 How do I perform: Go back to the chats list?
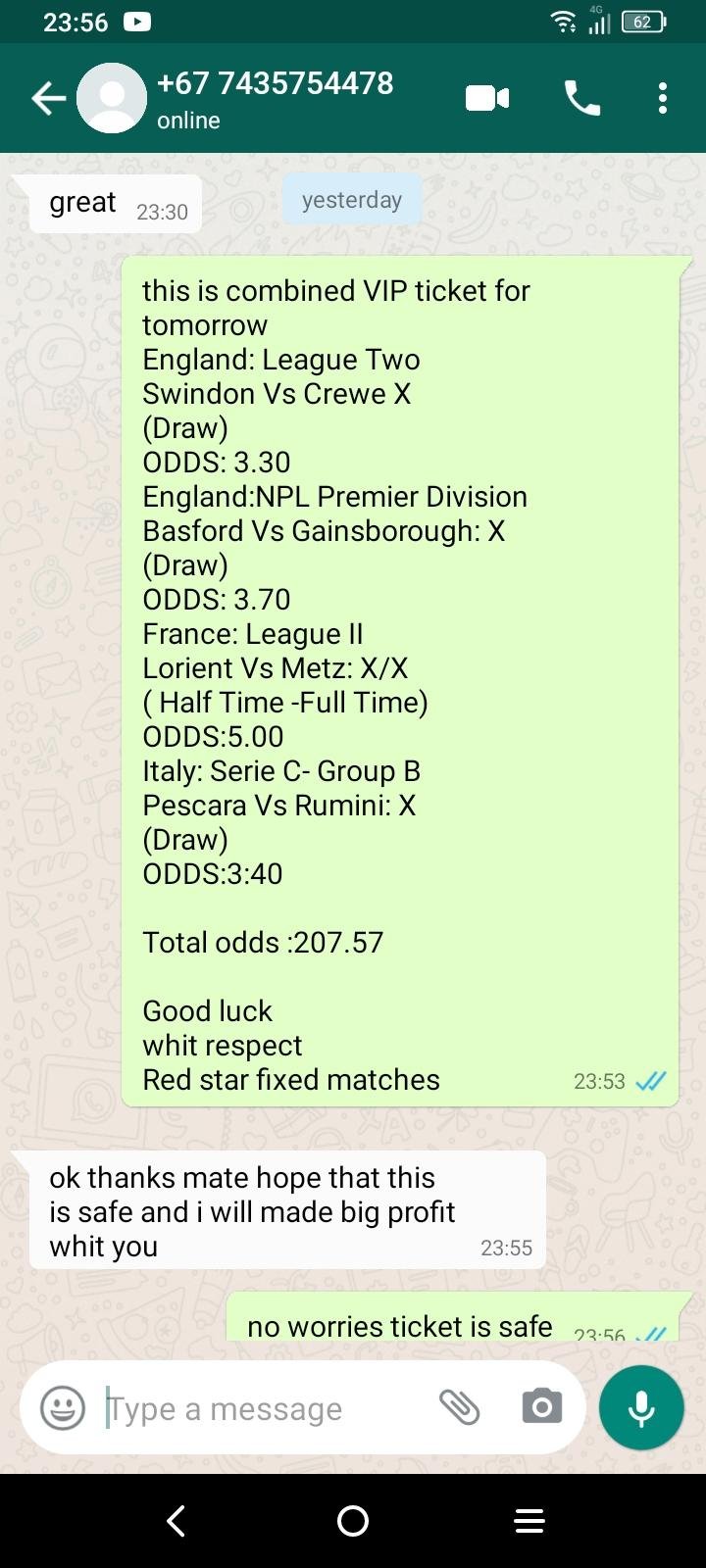click(47, 98)
